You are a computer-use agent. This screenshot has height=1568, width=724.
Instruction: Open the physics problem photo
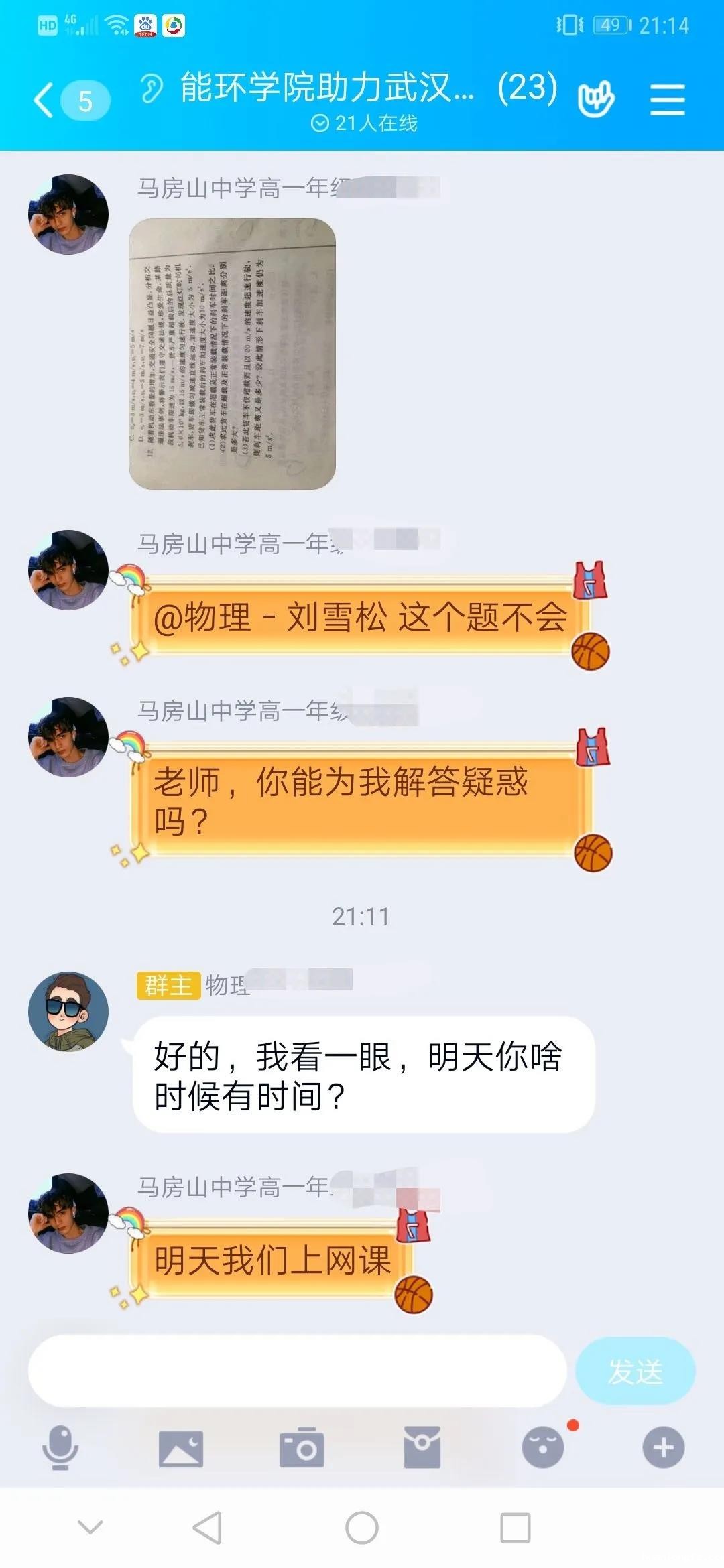[232, 354]
